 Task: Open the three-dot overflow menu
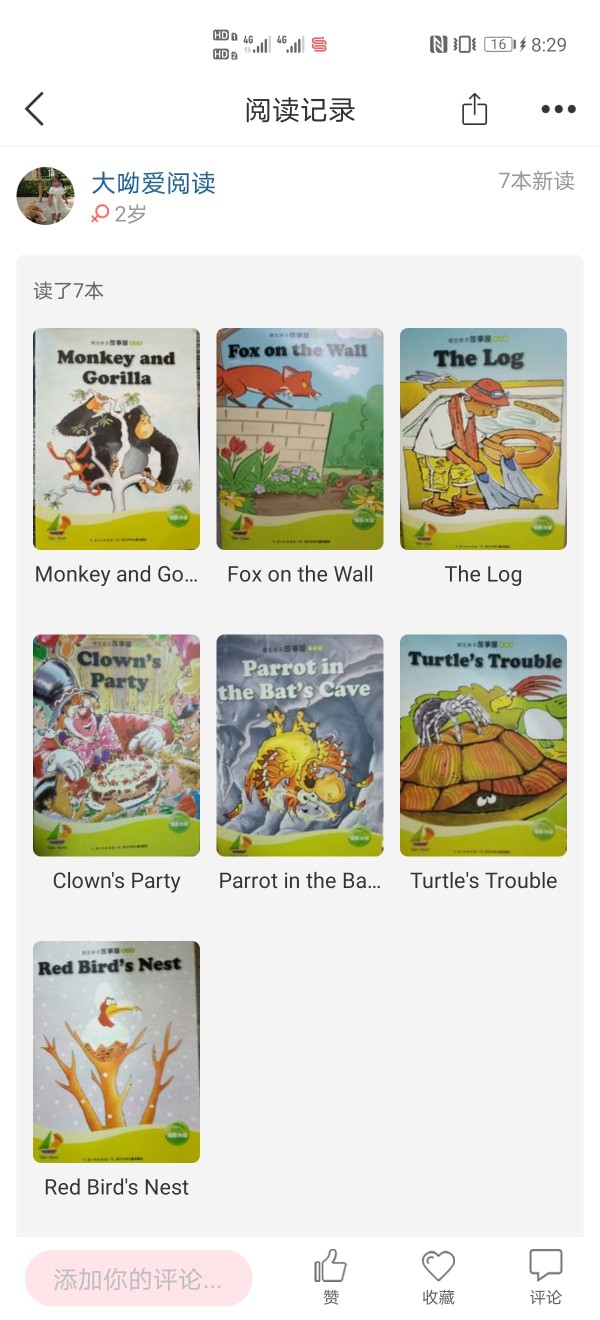click(x=558, y=109)
